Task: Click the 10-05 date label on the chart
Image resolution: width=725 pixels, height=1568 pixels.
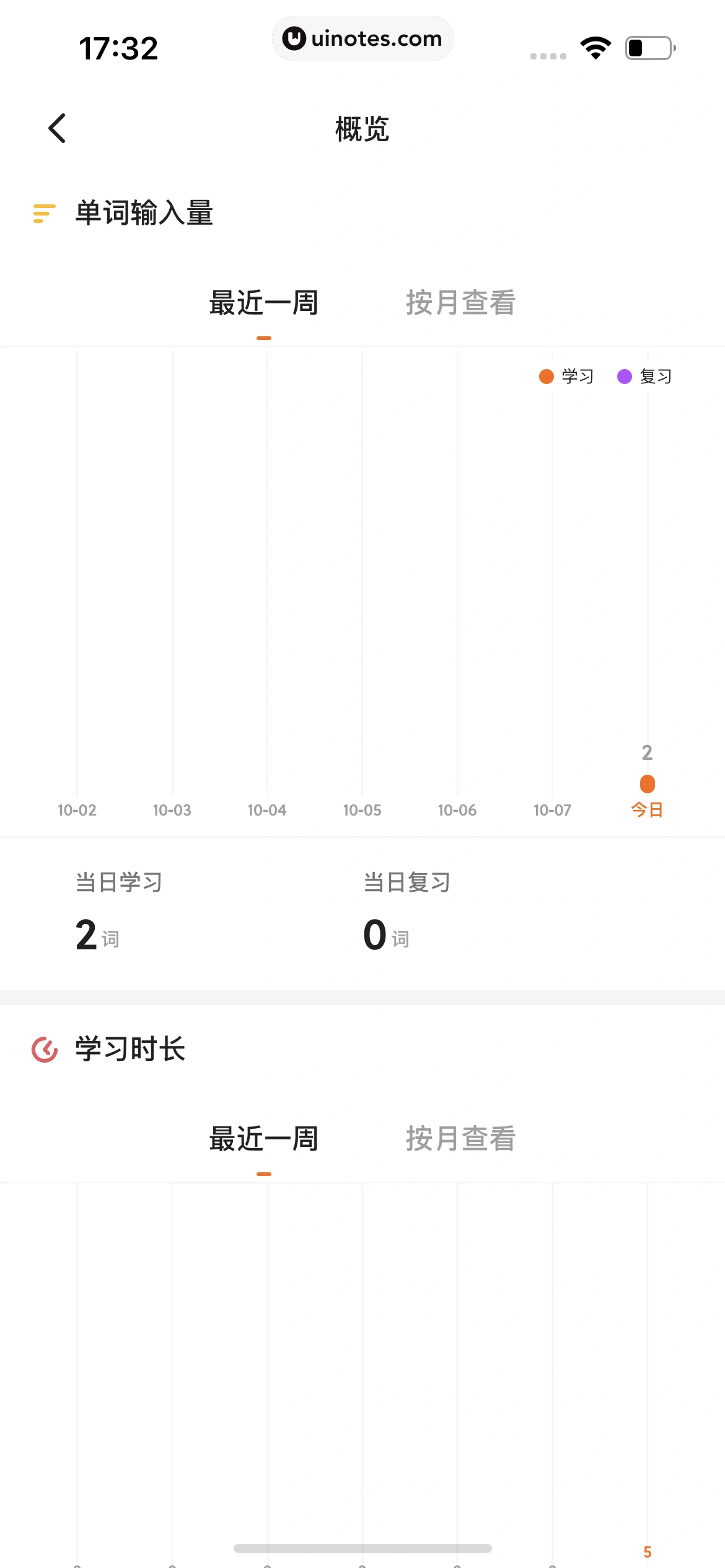Action: pos(363,810)
